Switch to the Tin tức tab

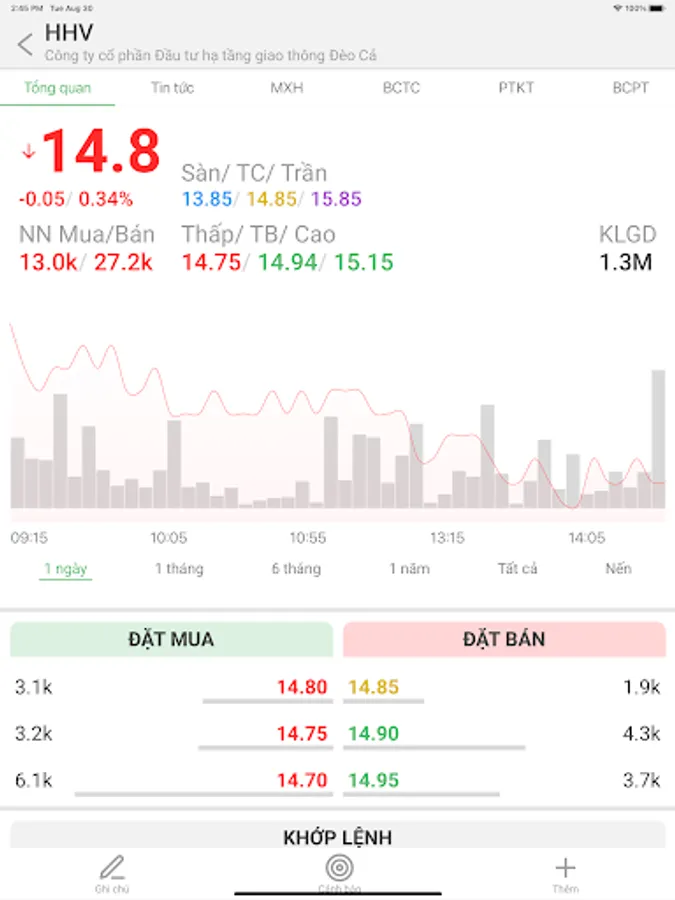171,88
